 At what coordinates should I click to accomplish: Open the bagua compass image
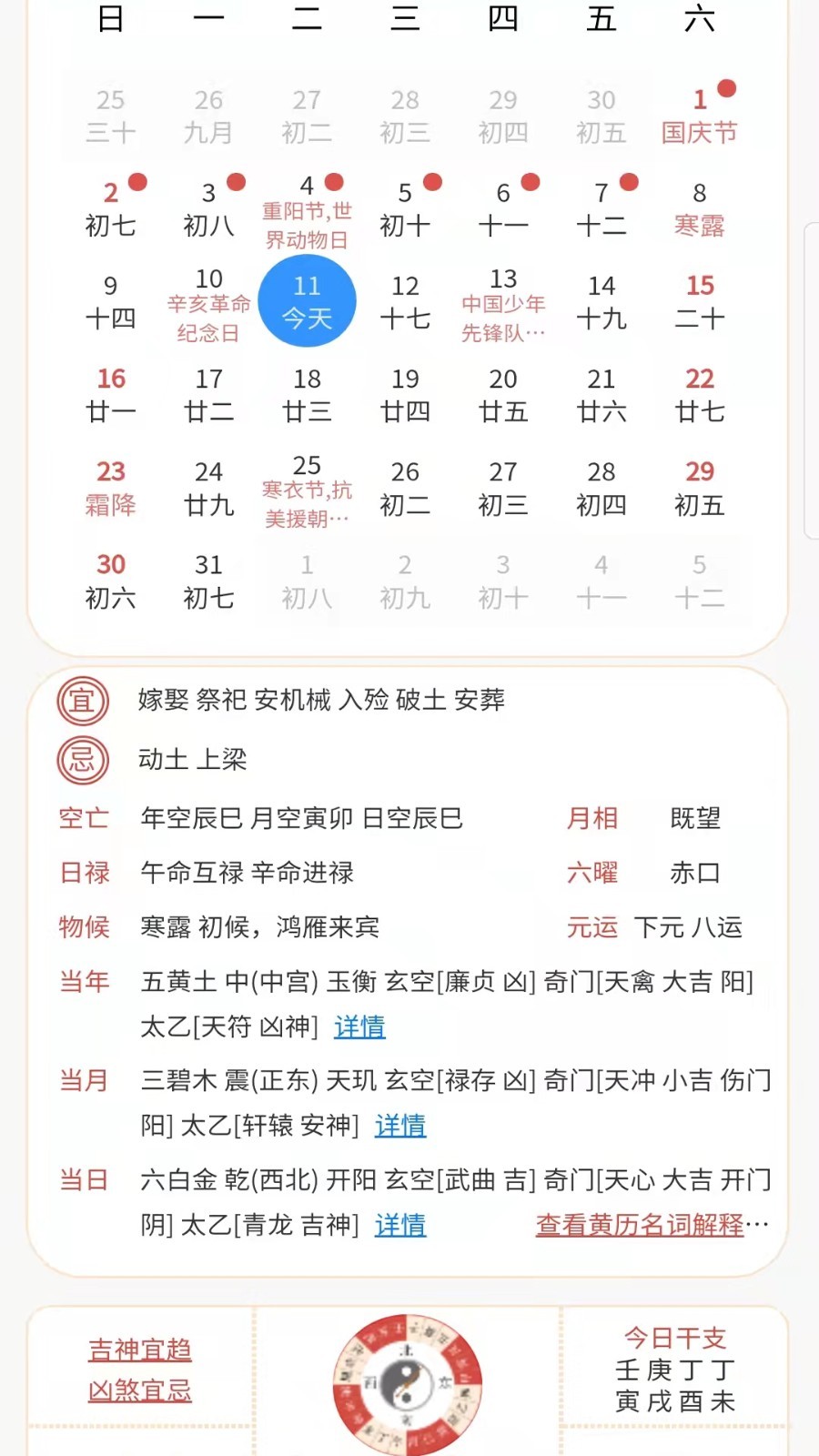407,1385
